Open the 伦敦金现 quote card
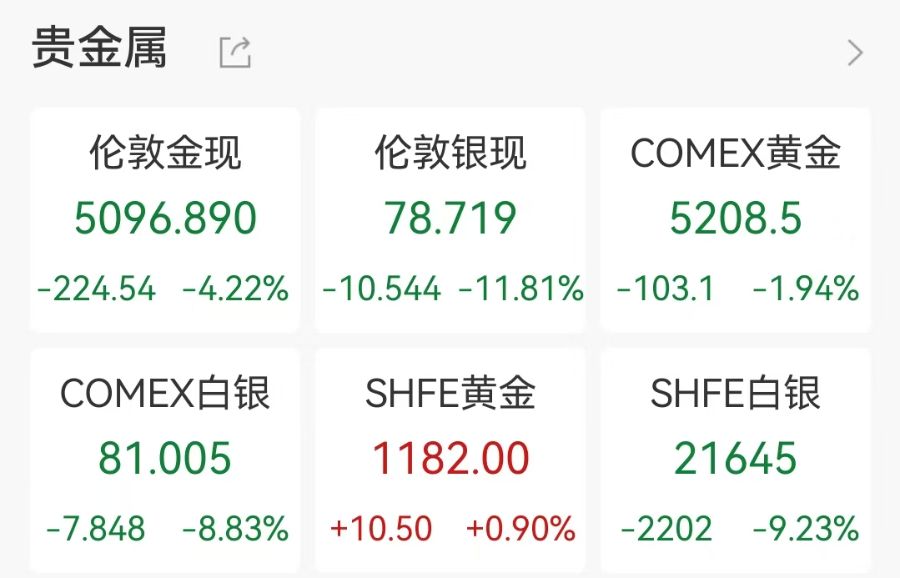Viewport: 900px width, 578px height. point(165,220)
